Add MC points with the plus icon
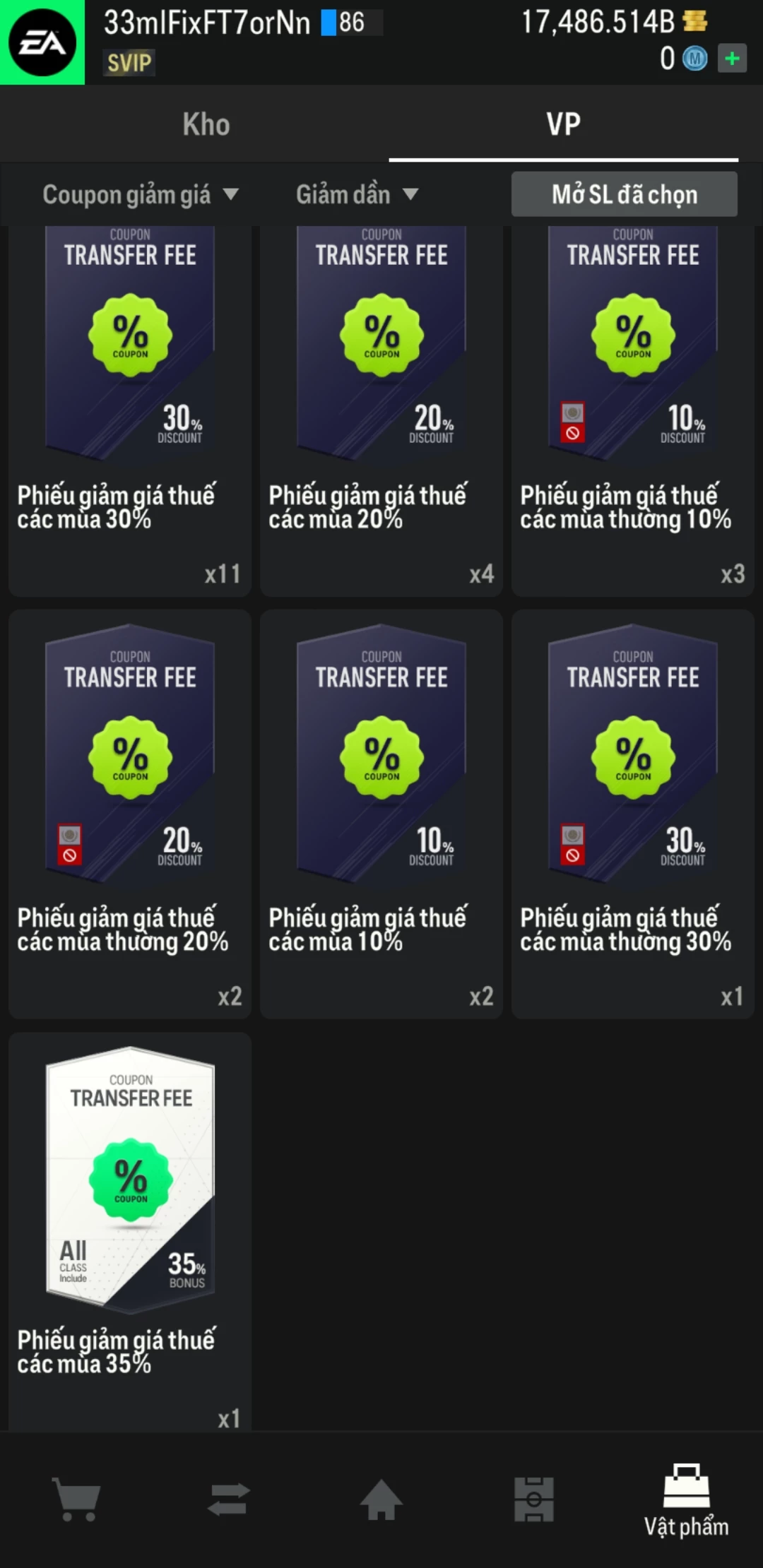This screenshot has height=1568, width=763. pyautogui.click(x=732, y=59)
